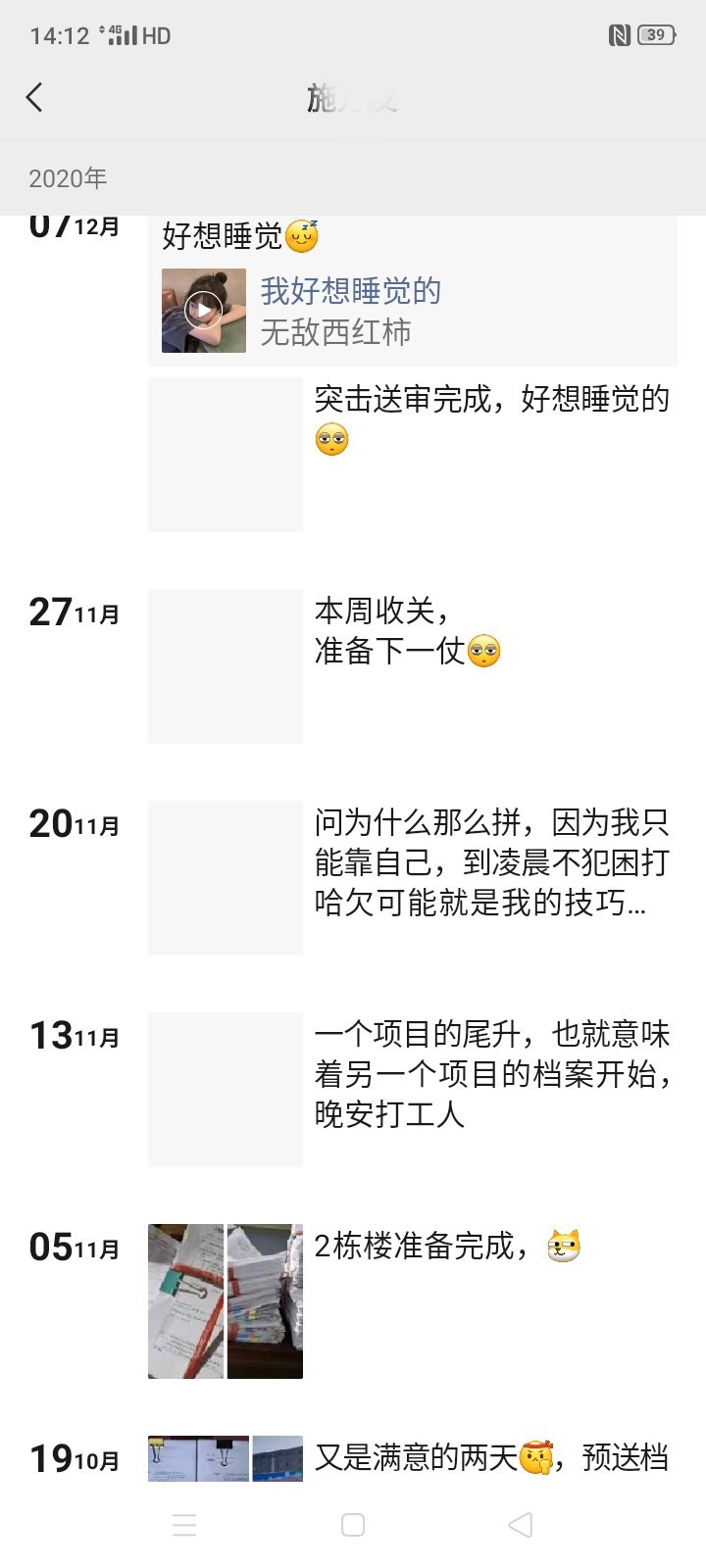This screenshot has width=706, height=1568.
Task: Open the post 一个项目的尾升
Action: click(413, 1090)
